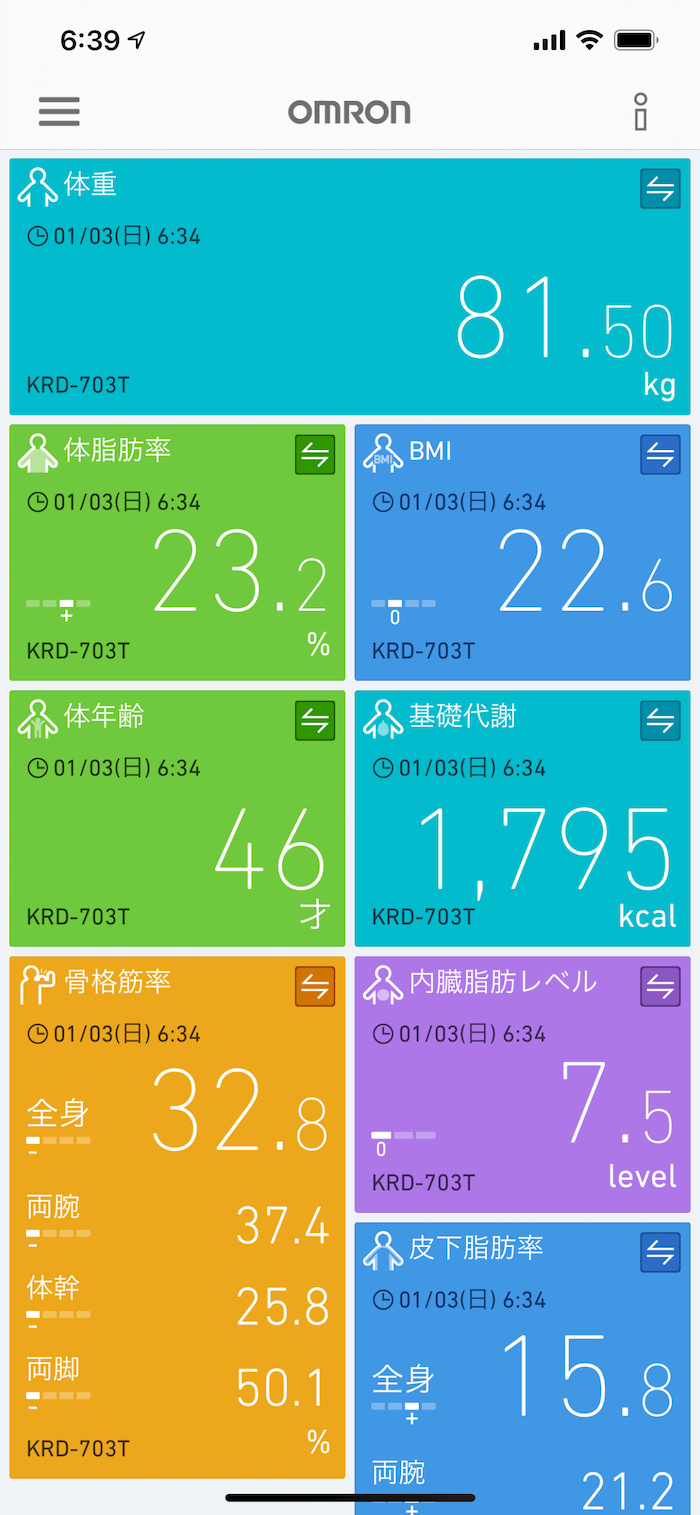Tap the swap arrows on 皮下脂肪率 card

pos(660,1253)
